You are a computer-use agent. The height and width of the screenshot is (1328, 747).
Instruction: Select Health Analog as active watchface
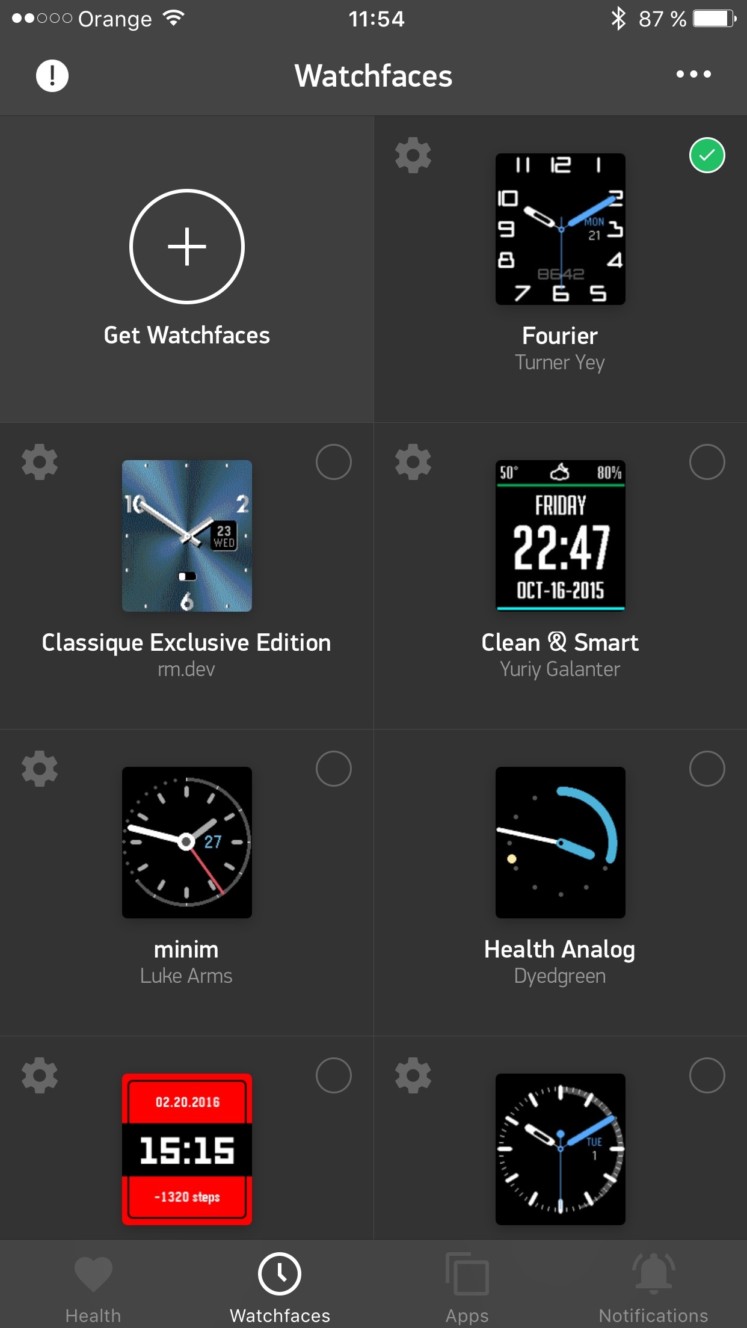[707, 769]
